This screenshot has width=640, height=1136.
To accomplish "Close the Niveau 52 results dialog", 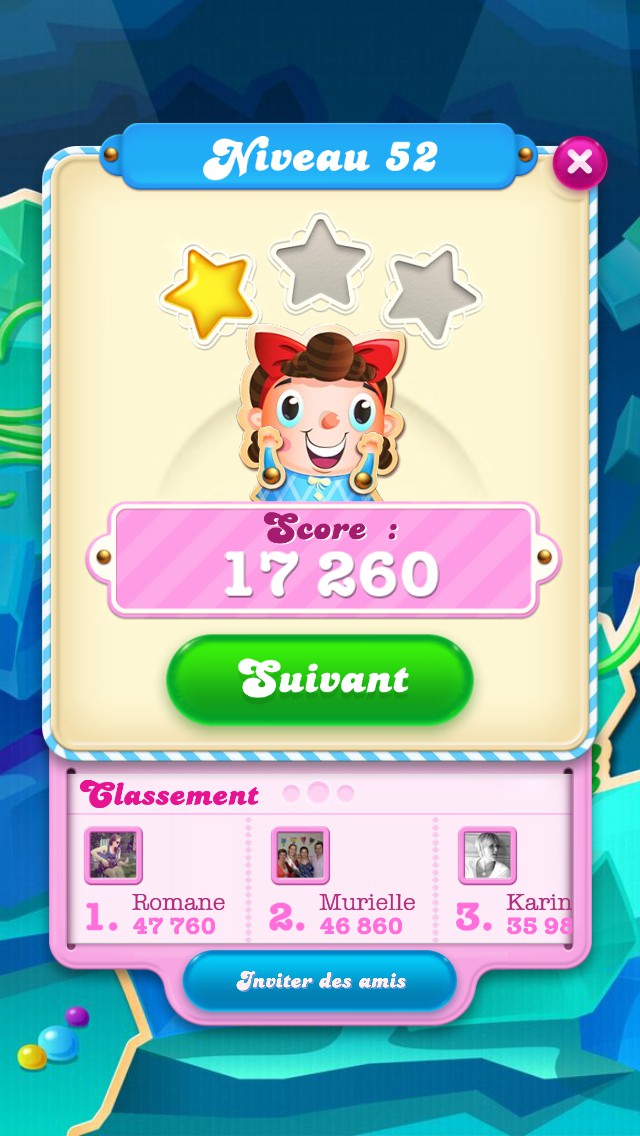I will point(579,162).
